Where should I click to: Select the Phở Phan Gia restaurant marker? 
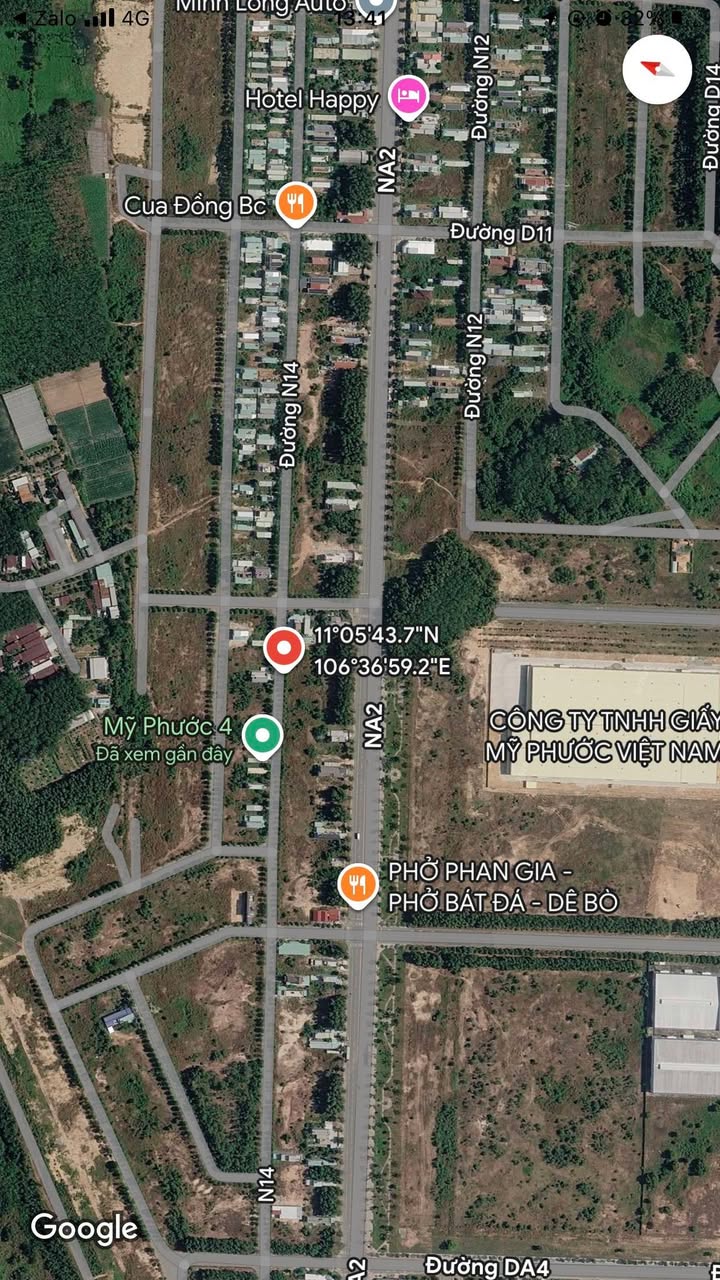(357, 885)
